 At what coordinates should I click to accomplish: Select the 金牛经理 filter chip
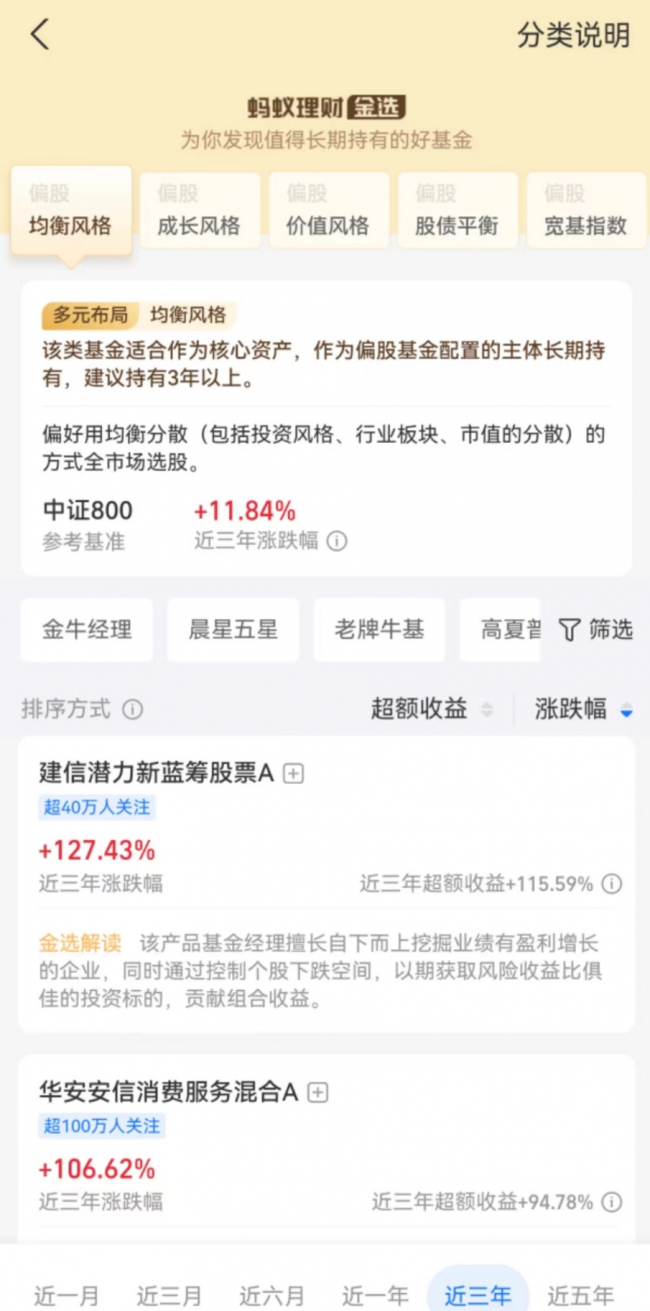point(87,630)
